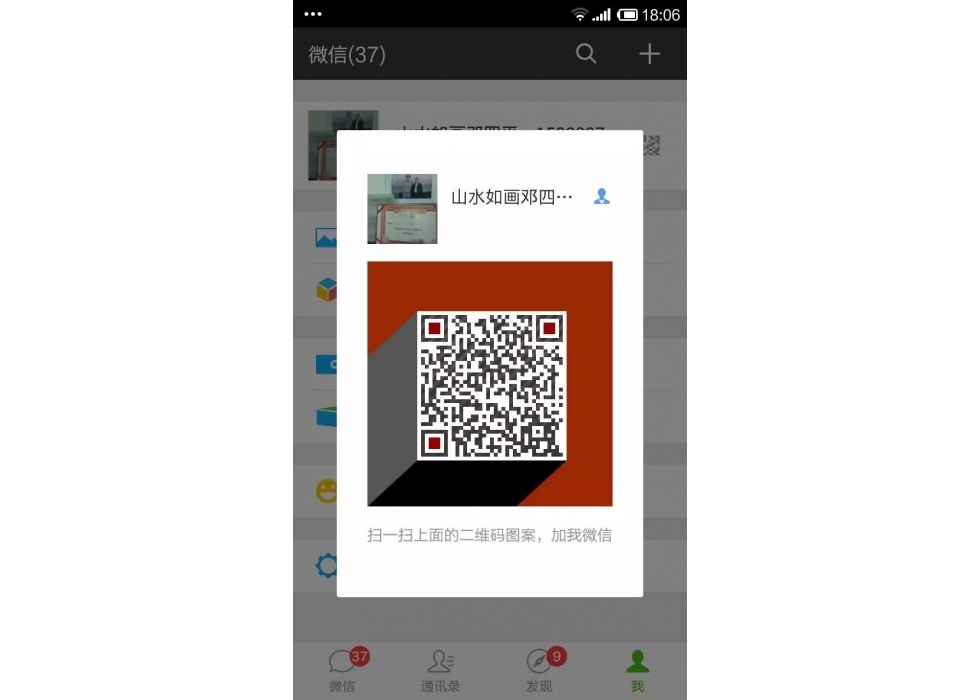Open the search magnifier in header
This screenshot has height=700, width=980.
pos(586,54)
